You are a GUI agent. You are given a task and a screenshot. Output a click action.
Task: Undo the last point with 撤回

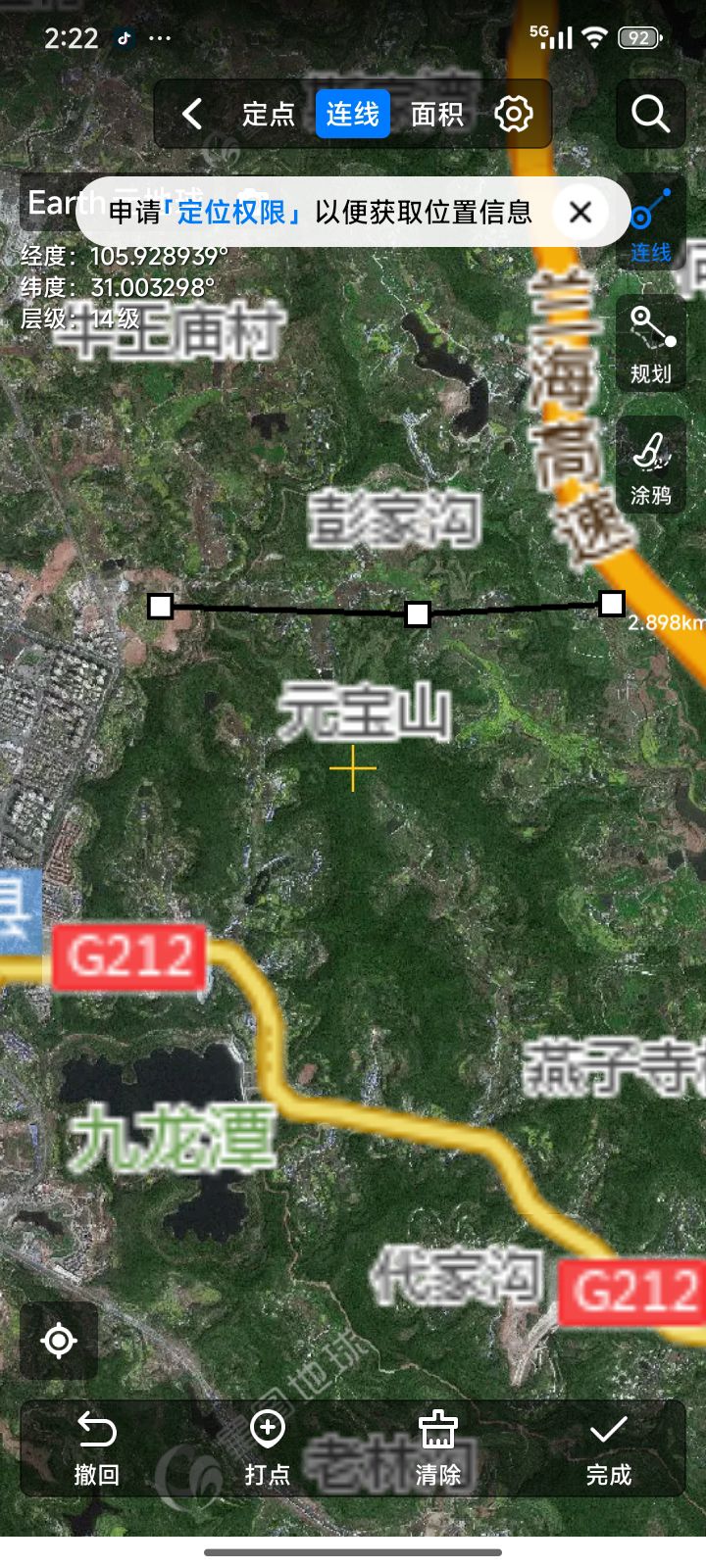[96, 1448]
